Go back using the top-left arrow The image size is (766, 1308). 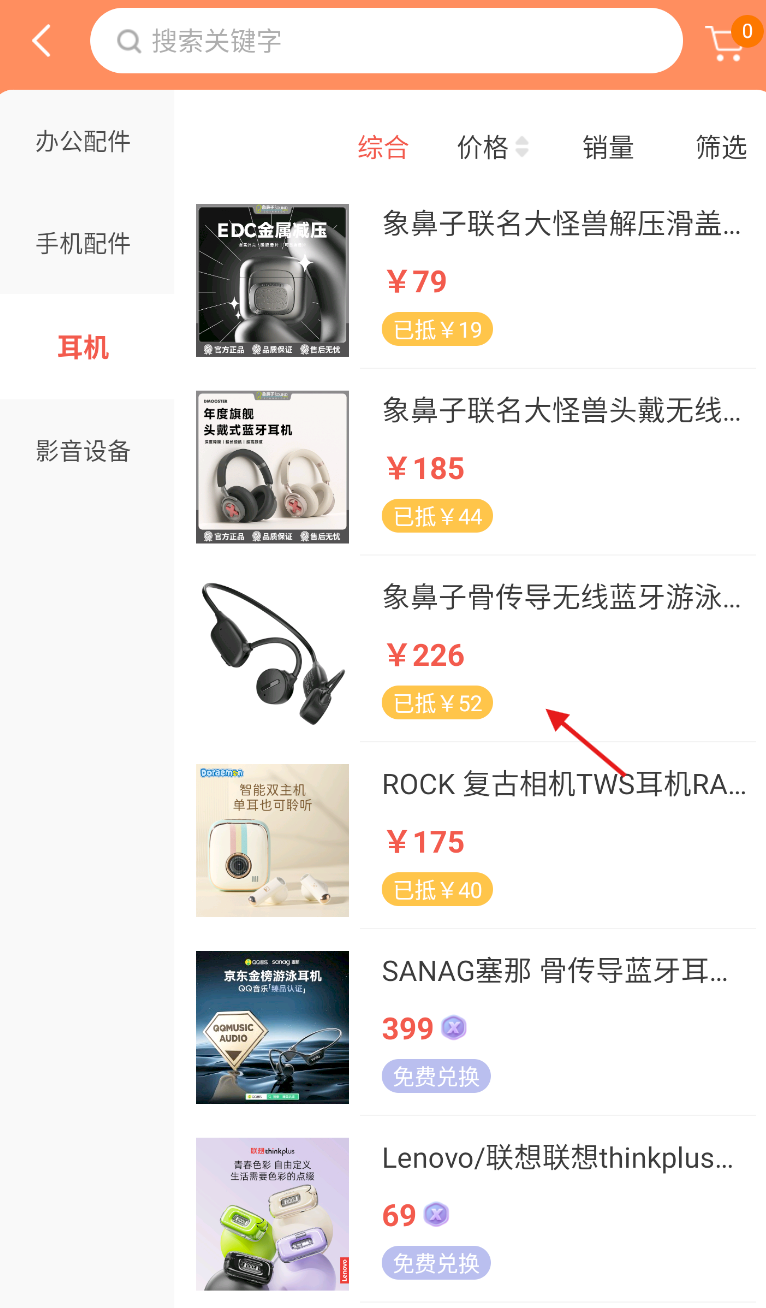click(x=41, y=41)
